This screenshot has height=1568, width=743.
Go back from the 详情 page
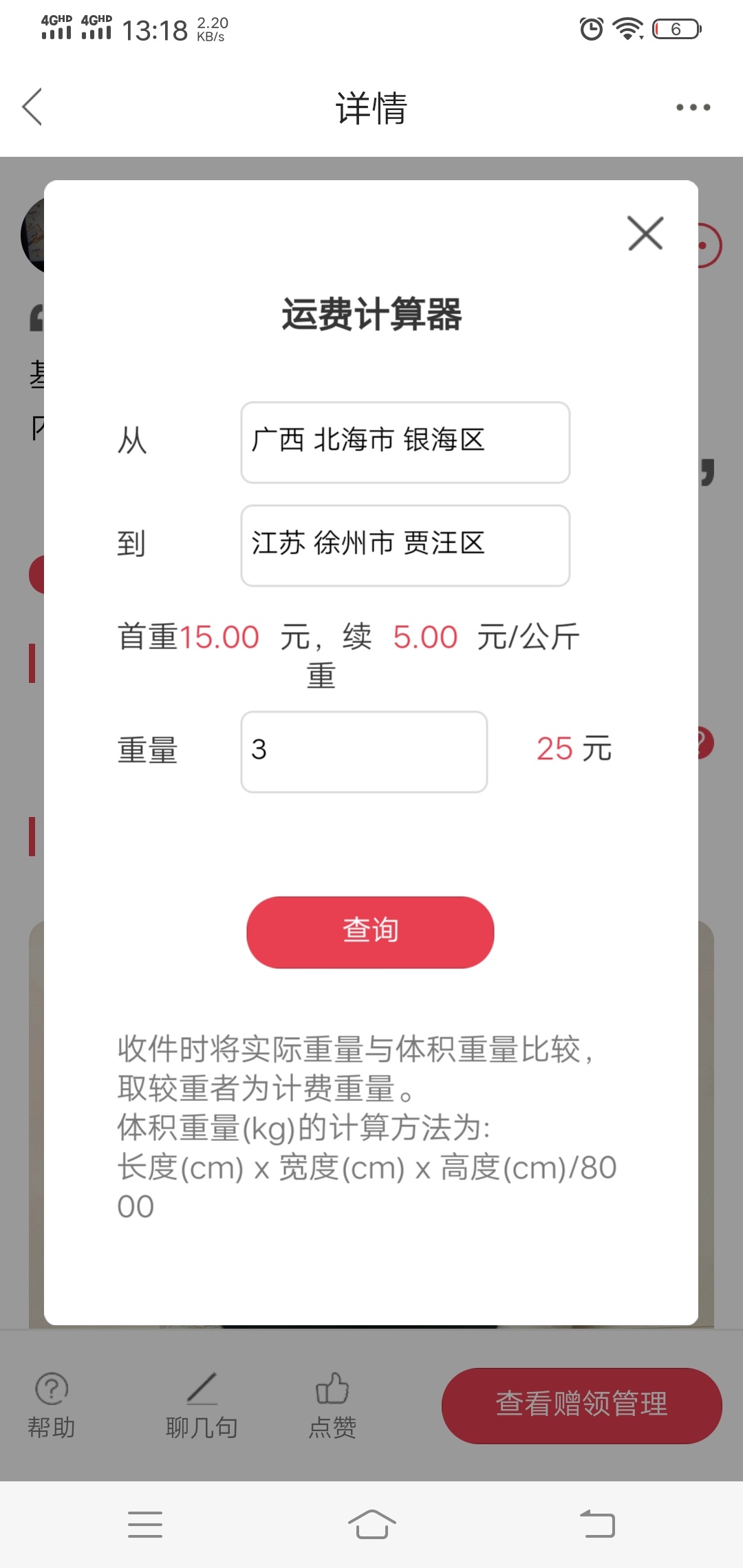coord(32,107)
